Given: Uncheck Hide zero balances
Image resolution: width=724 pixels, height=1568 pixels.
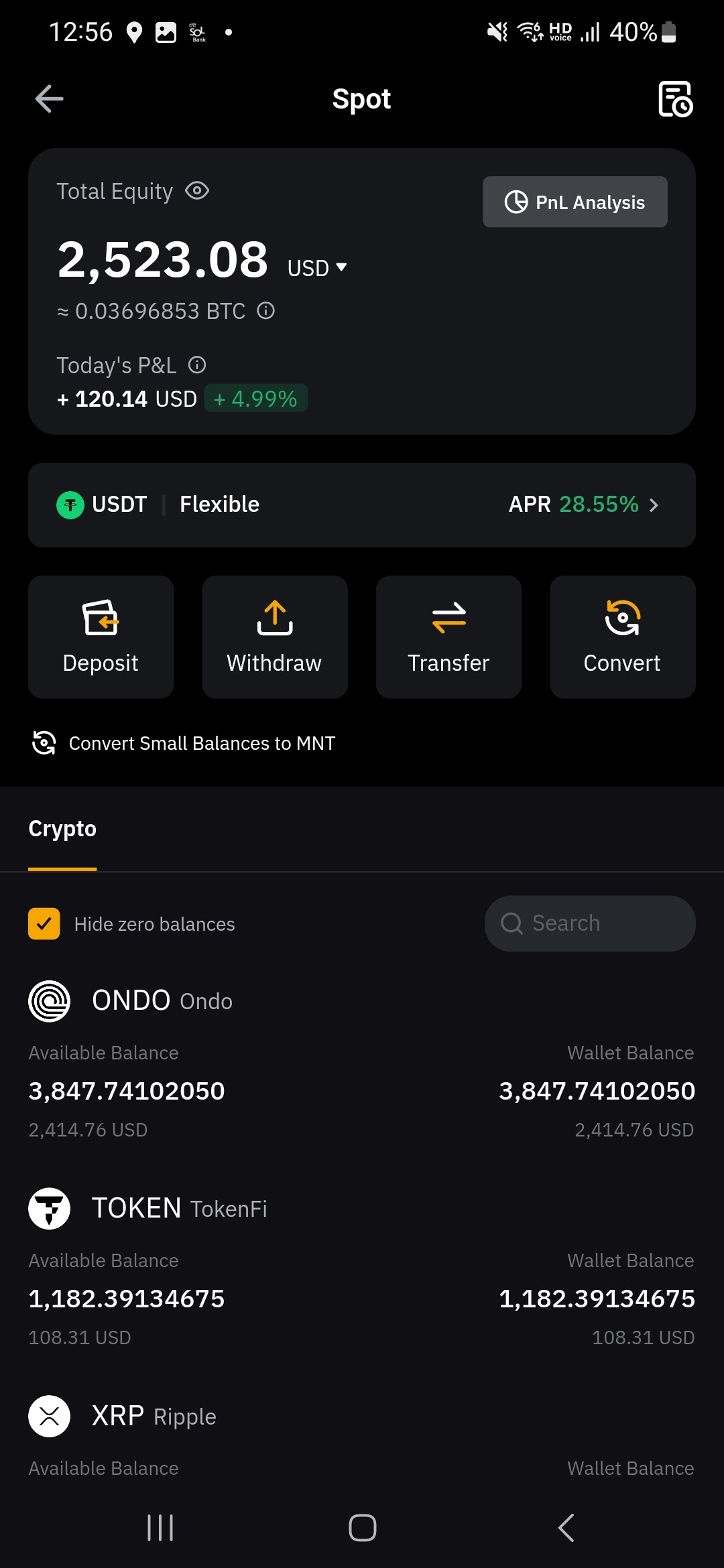Looking at the screenshot, I should pyautogui.click(x=44, y=924).
